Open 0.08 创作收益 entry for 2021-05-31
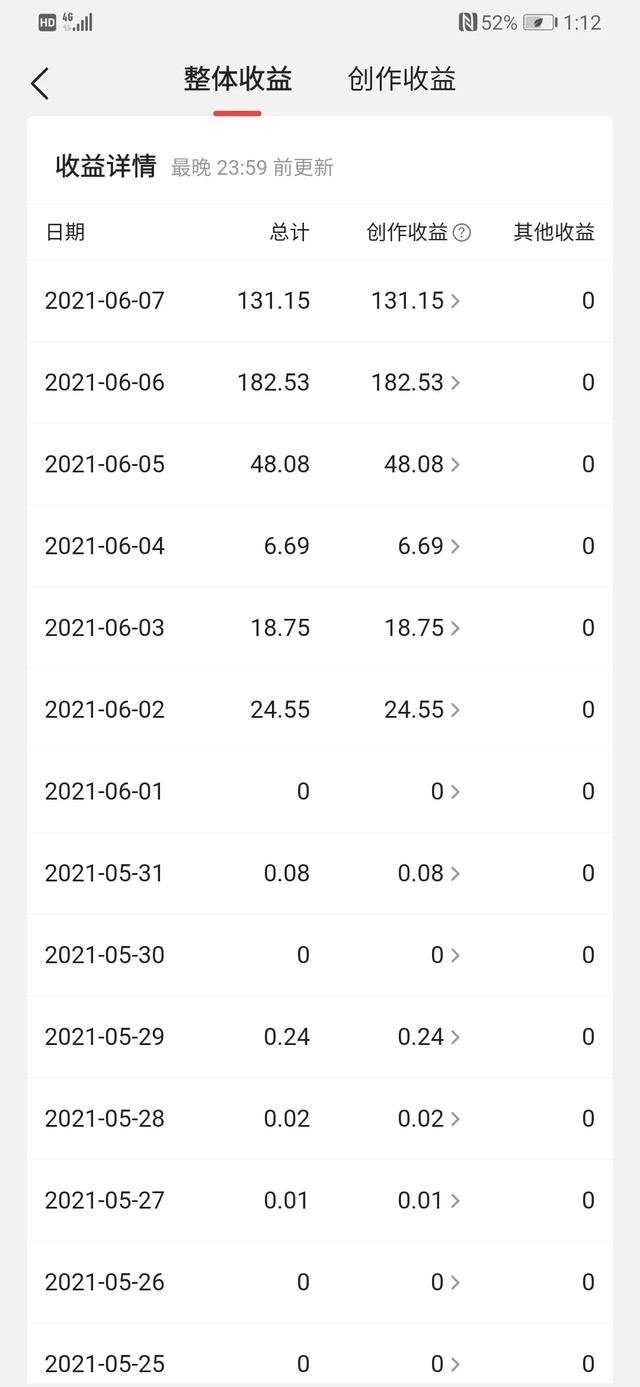This screenshot has height=1387, width=640. point(429,874)
